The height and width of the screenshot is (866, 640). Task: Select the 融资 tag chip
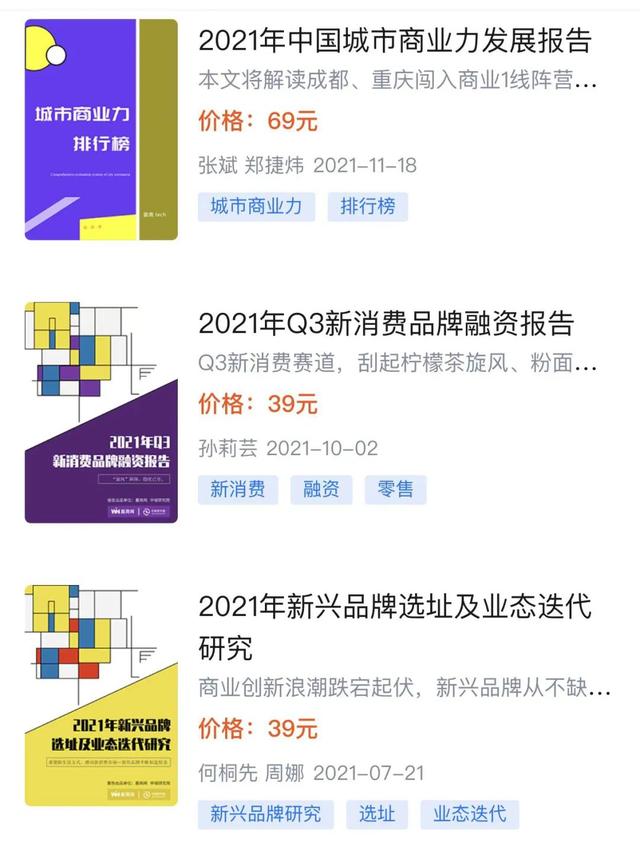[x=321, y=489]
